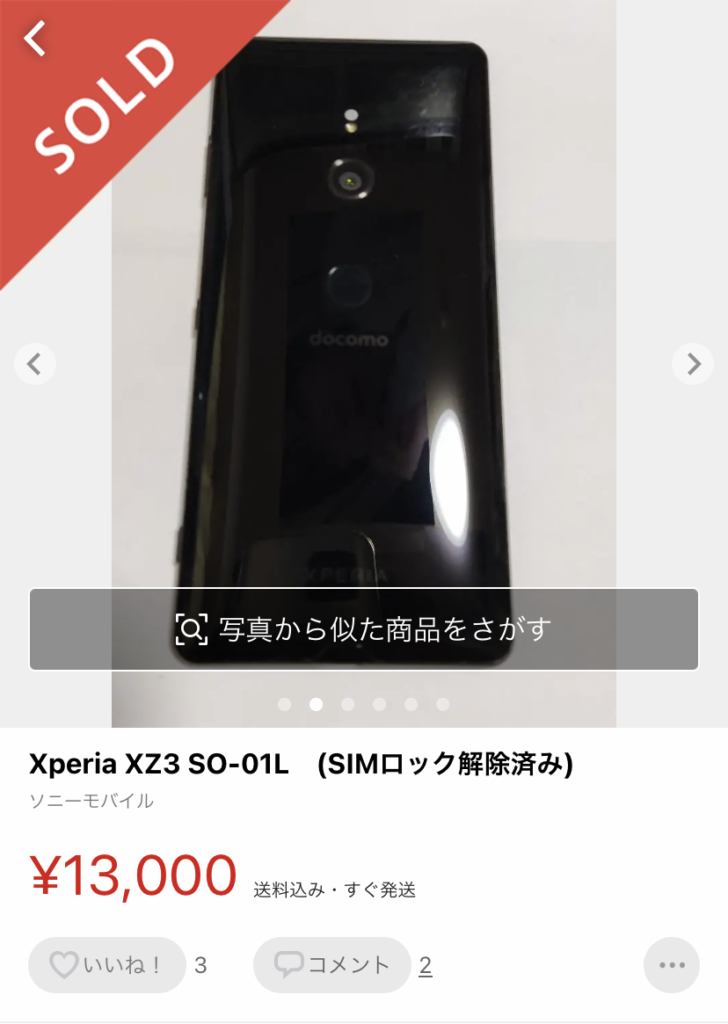Open the comment count link 2
The image size is (728, 1024).
pyautogui.click(x=425, y=966)
